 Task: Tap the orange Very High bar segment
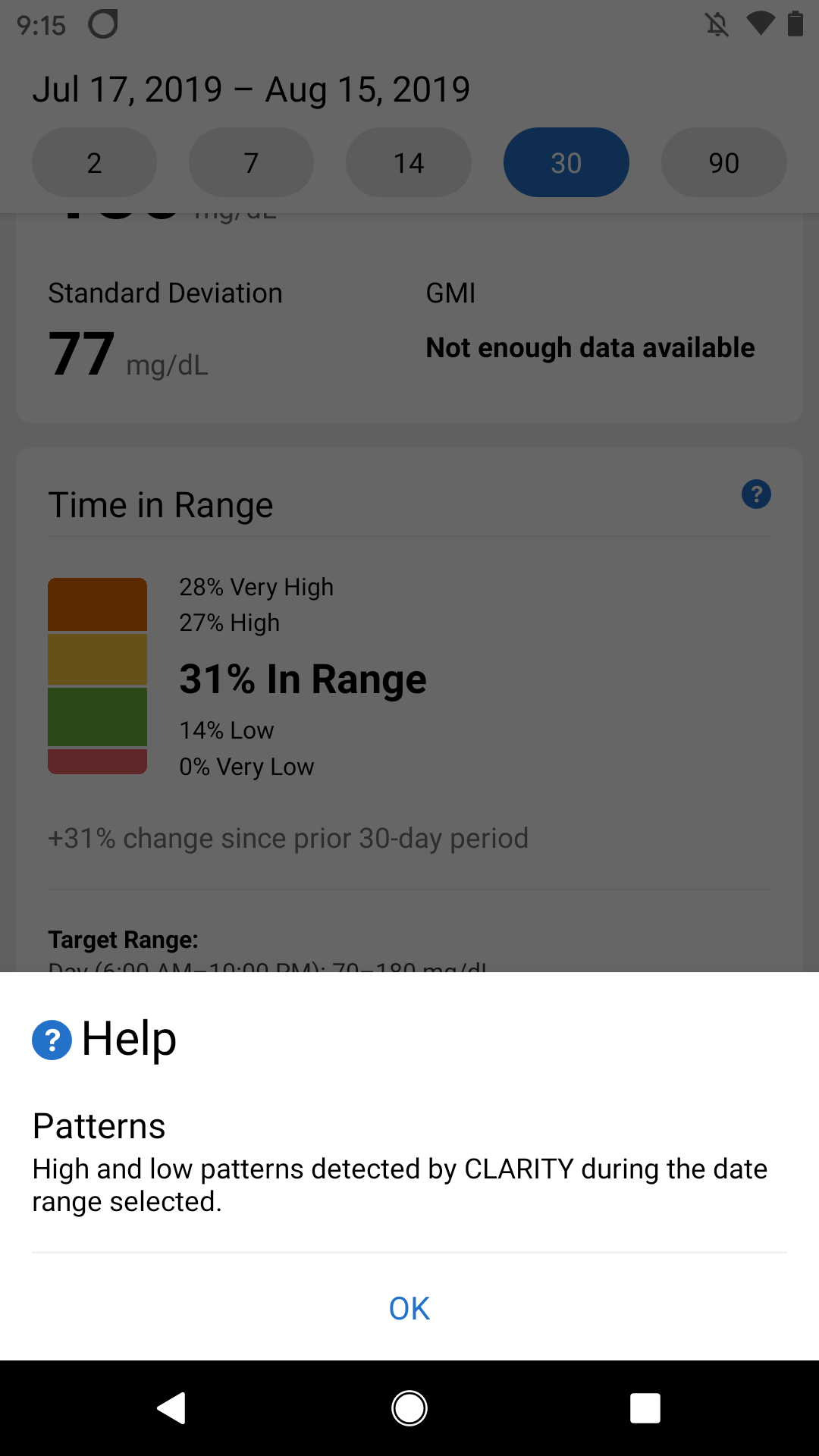97,602
